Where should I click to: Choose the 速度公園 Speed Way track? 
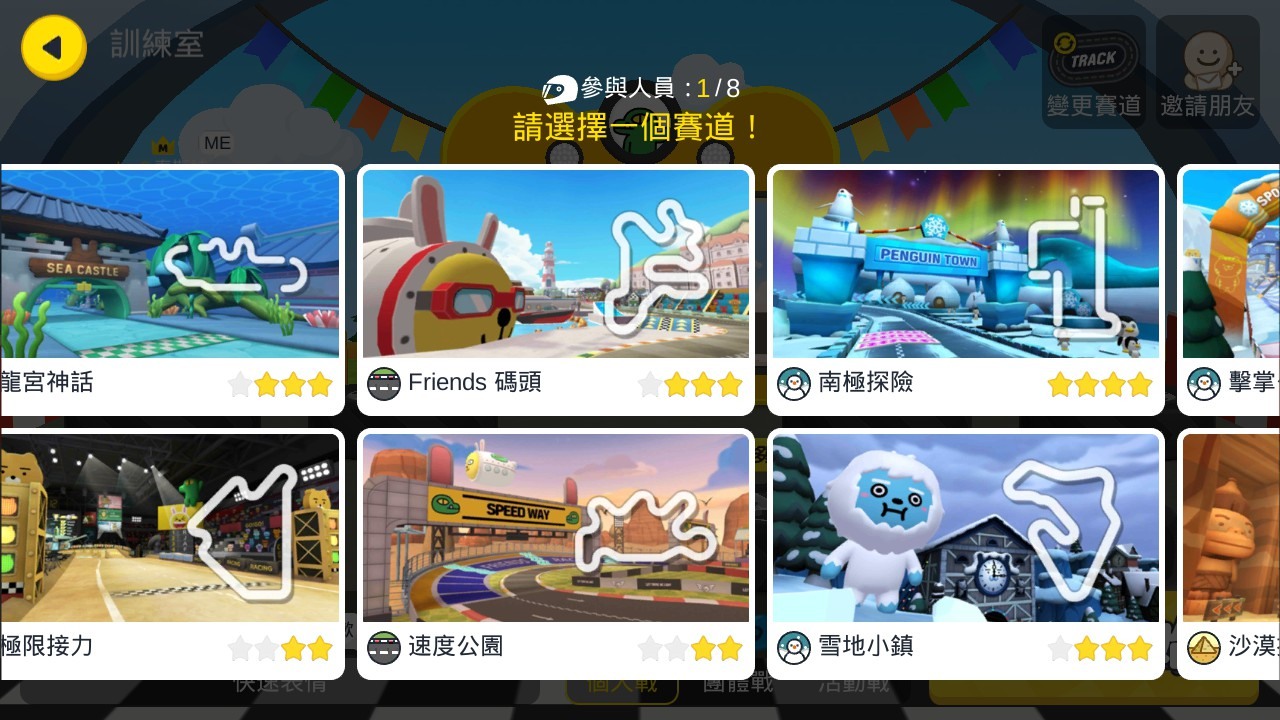coord(555,553)
